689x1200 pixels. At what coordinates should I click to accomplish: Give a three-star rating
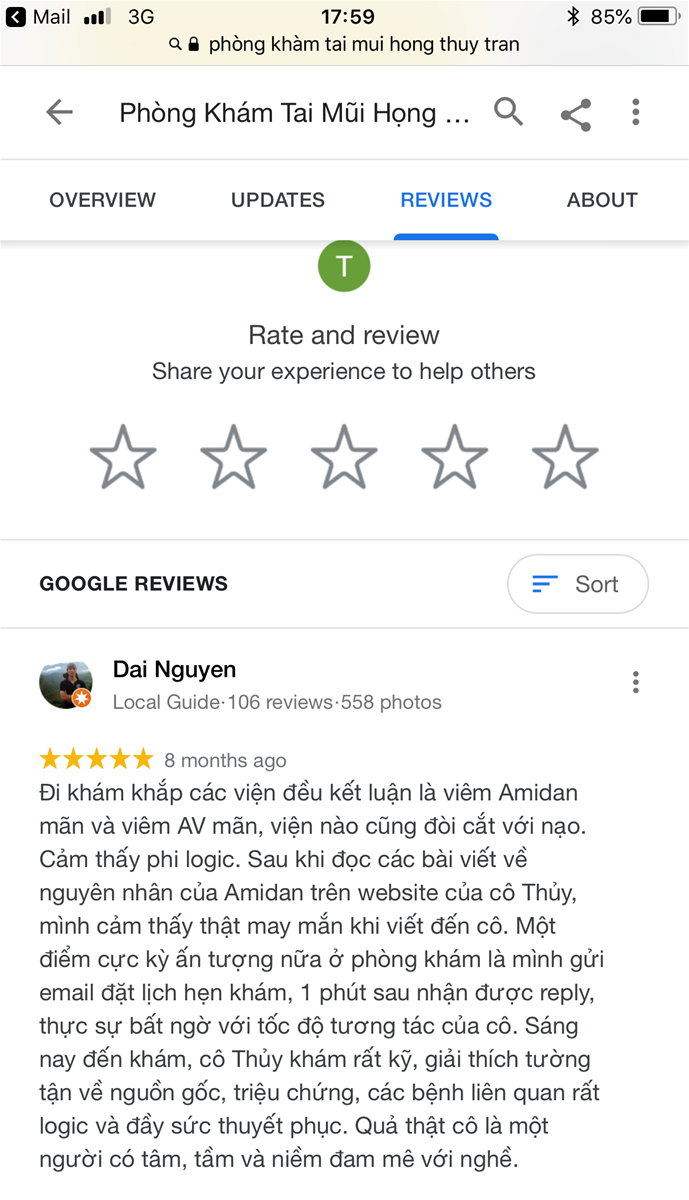(344, 457)
